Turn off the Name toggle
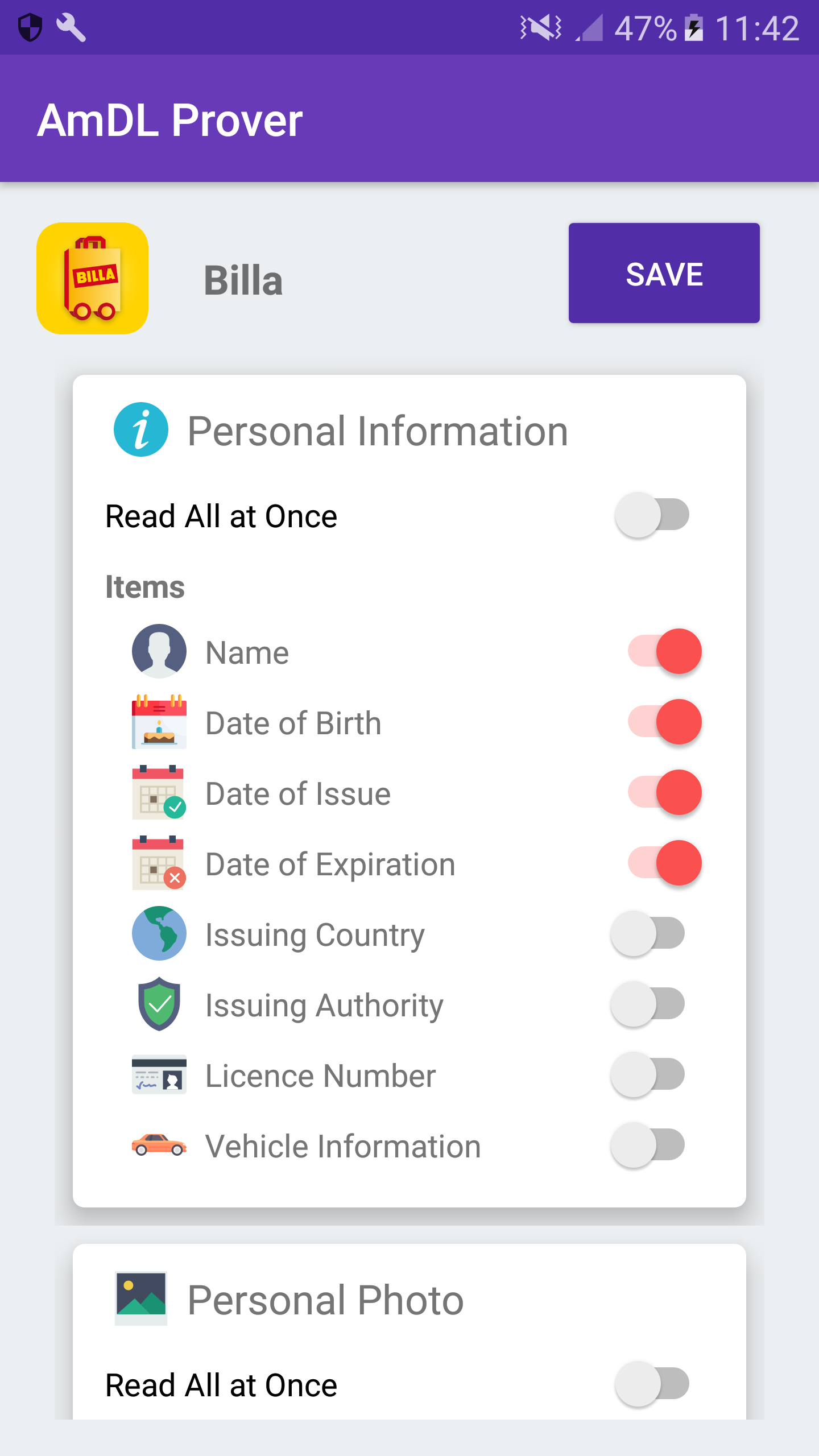Viewport: 819px width, 1456px height. 664,651
